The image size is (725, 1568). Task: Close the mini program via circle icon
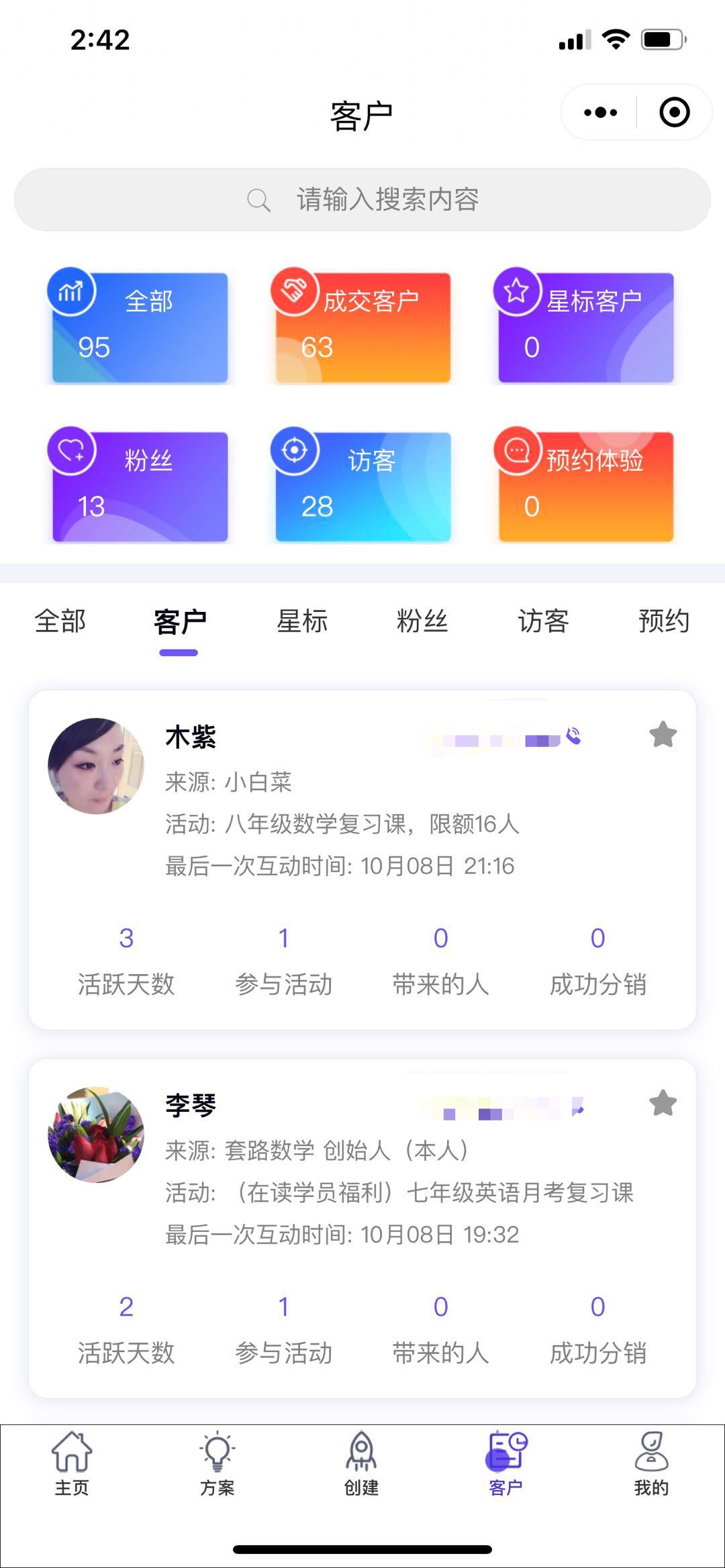[674, 113]
